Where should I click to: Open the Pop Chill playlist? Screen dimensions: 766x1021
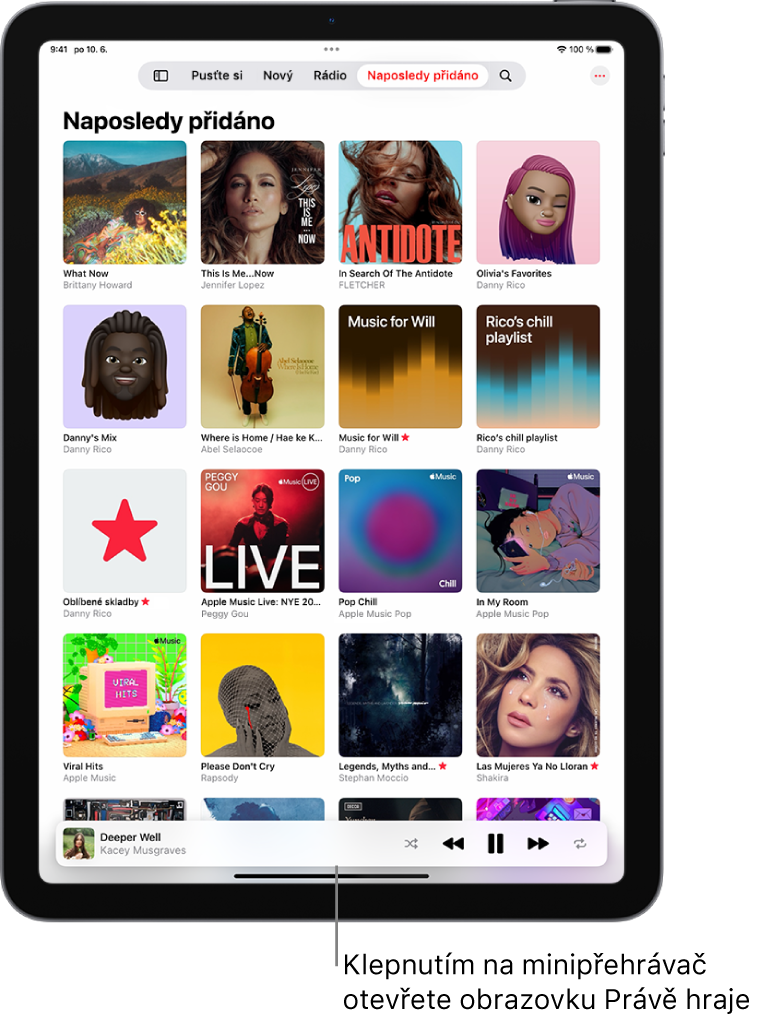point(400,530)
